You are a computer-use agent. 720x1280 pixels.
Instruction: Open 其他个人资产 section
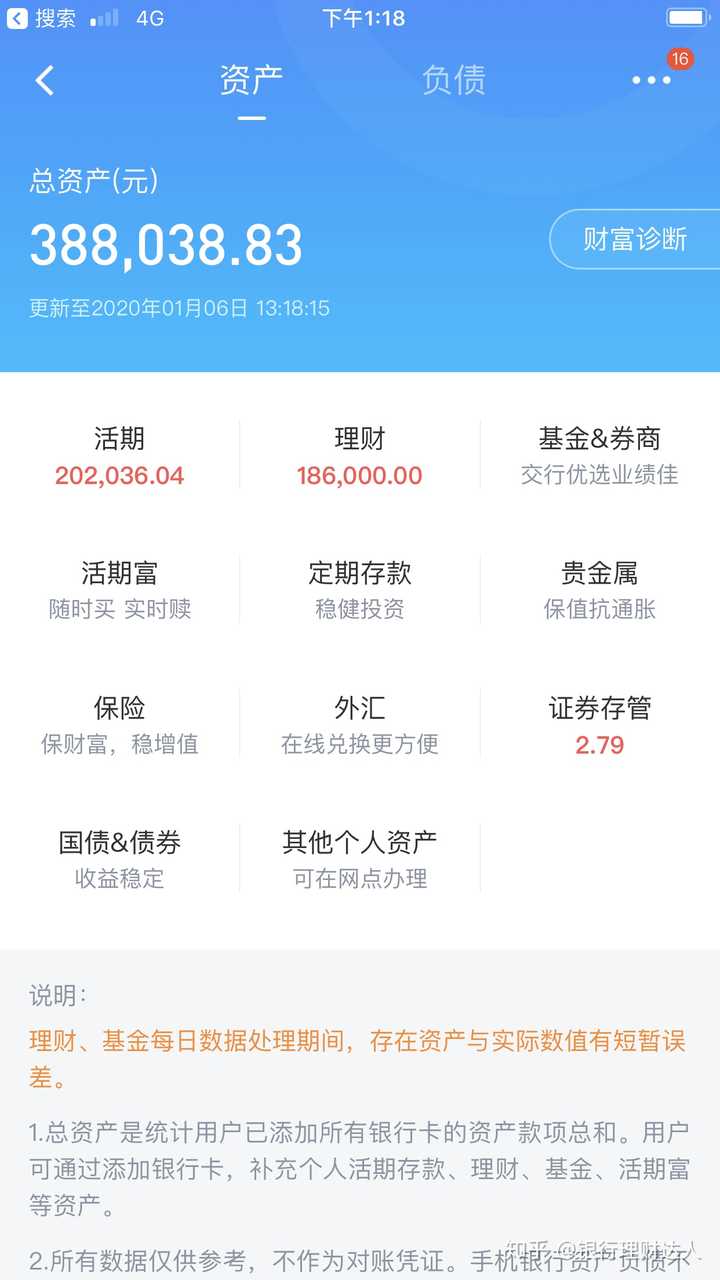[x=360, y=860]
